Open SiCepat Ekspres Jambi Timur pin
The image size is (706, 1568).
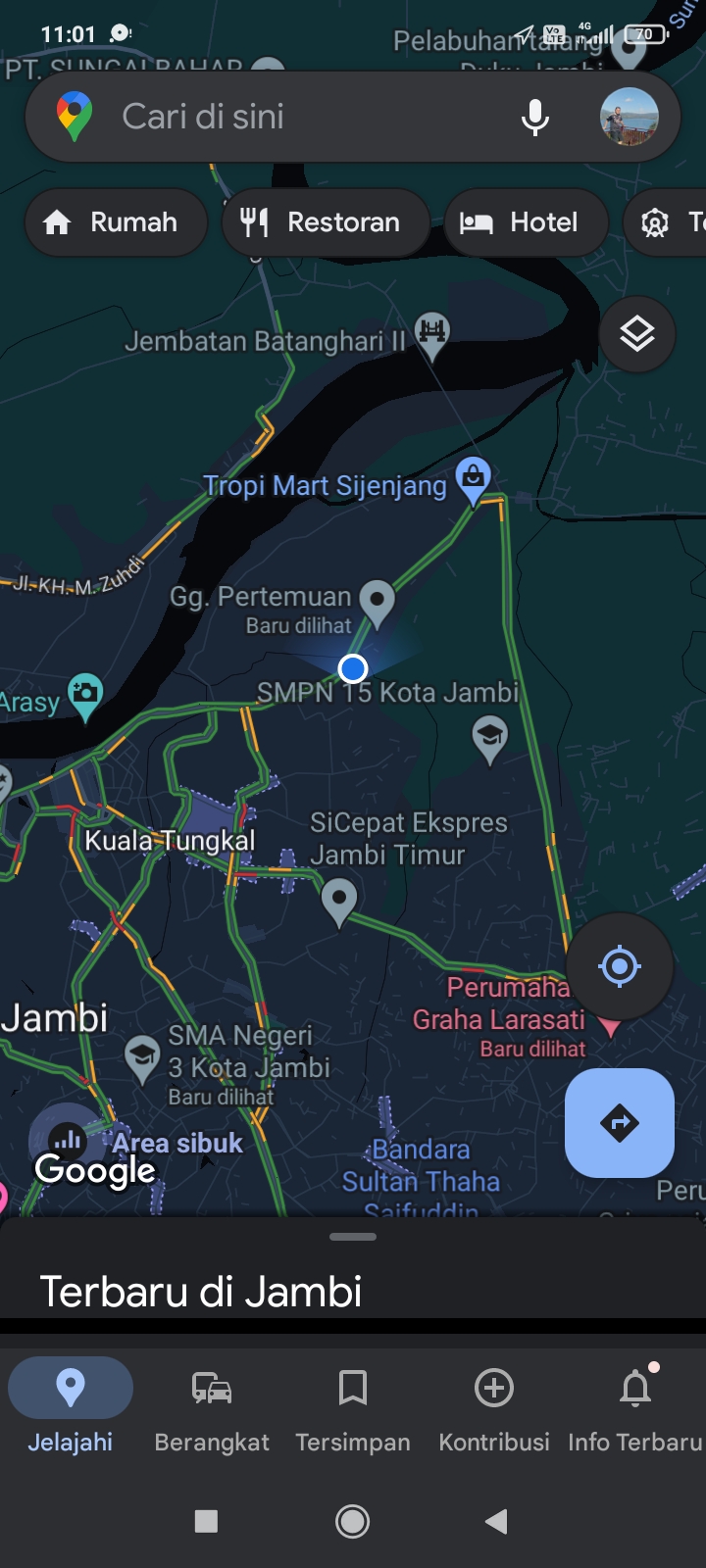click(x=339, y=899)
